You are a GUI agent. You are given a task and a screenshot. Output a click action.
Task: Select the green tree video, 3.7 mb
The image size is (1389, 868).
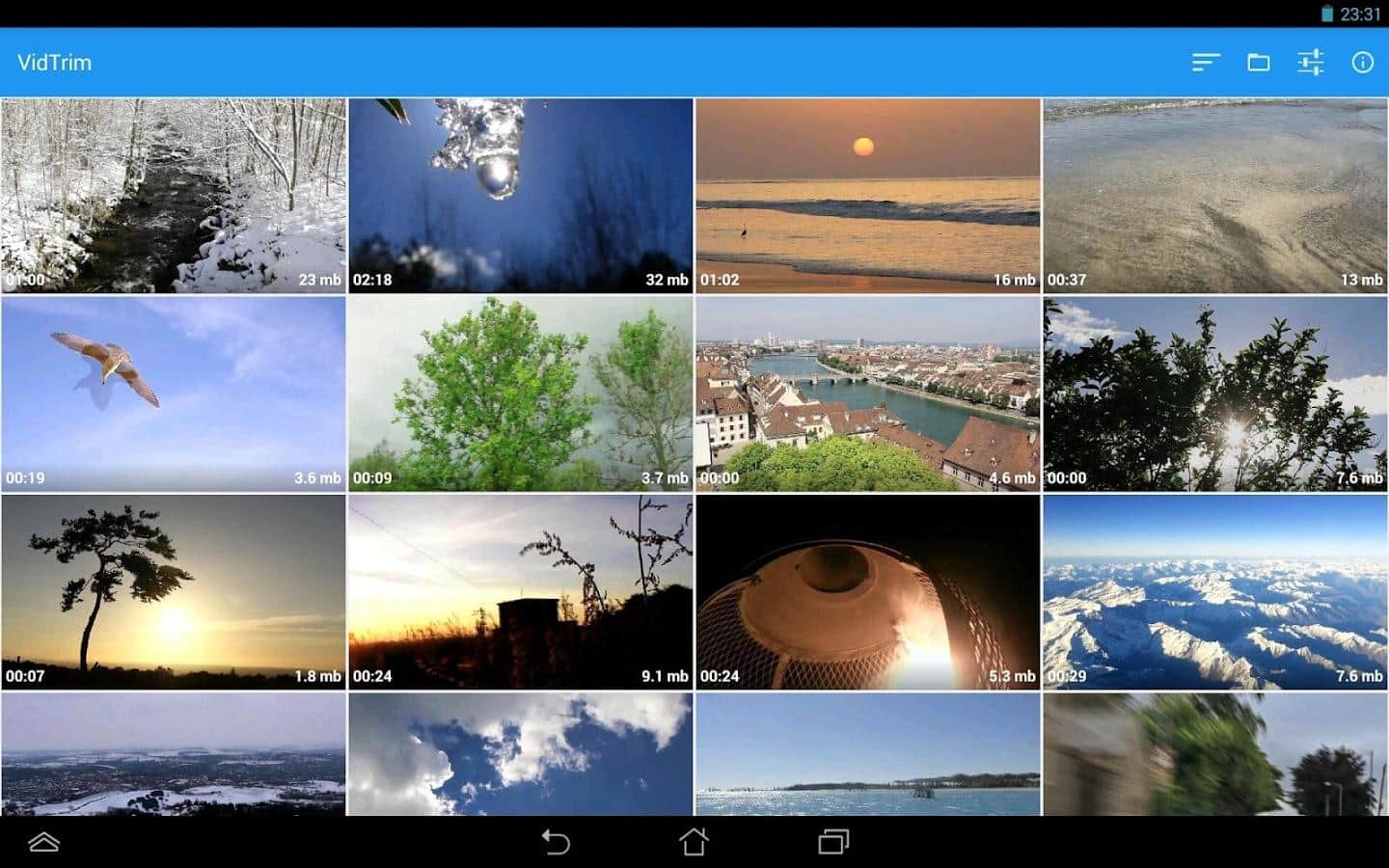pyautogui.click(x=520, y=393)
